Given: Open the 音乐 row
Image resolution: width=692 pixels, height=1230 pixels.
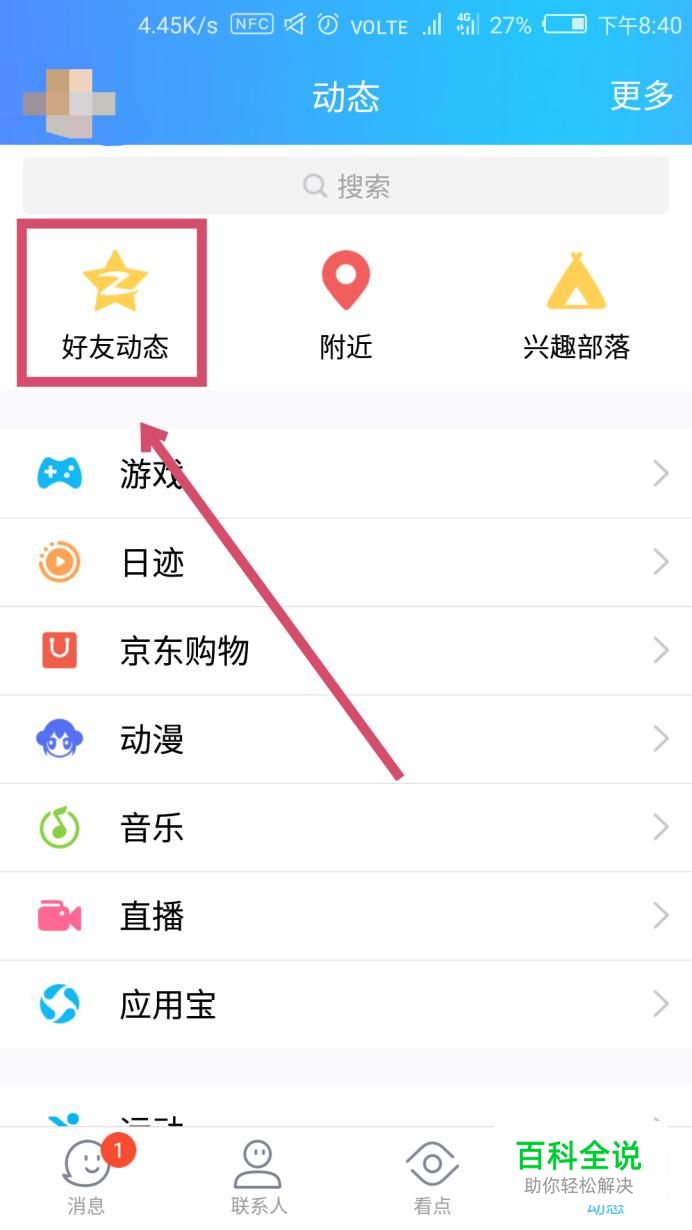Looking at the screenshot, I should coord(346,828).
